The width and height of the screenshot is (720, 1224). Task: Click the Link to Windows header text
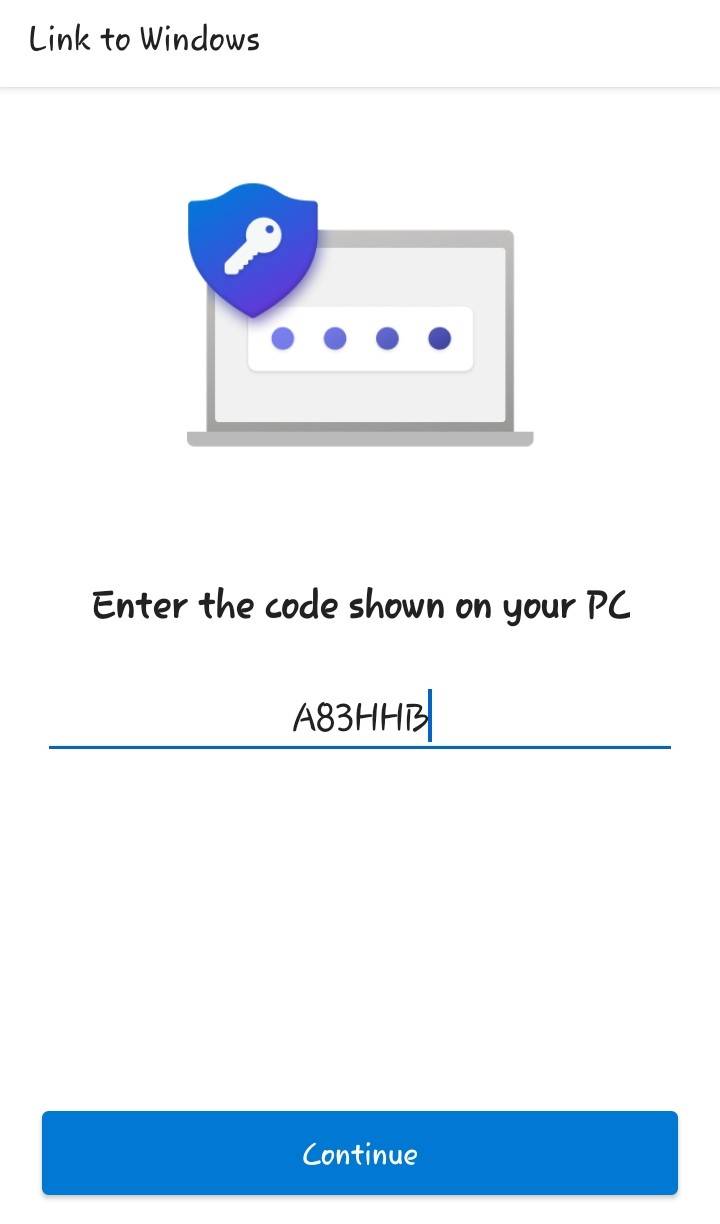point(143,38)
